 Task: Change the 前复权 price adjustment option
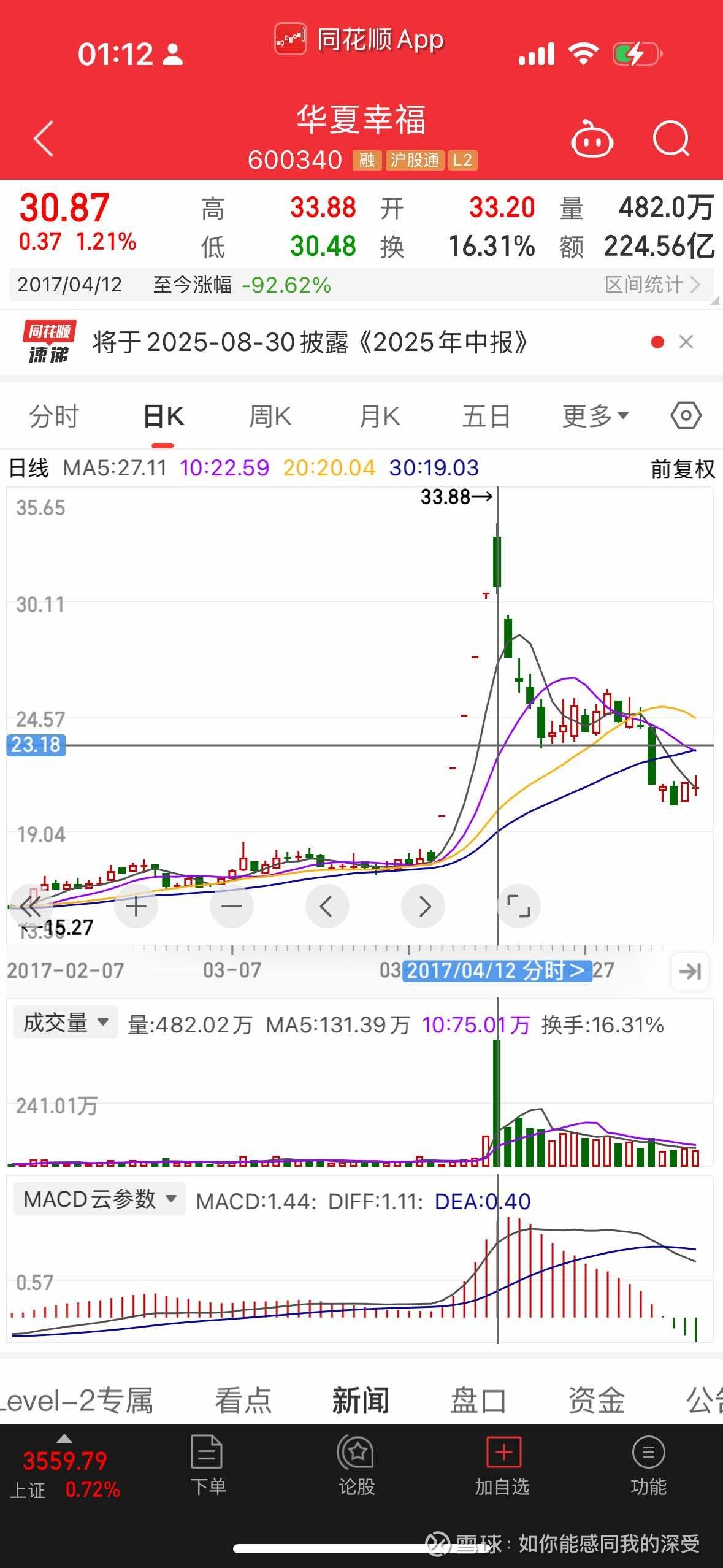click(x=683, y=469)
